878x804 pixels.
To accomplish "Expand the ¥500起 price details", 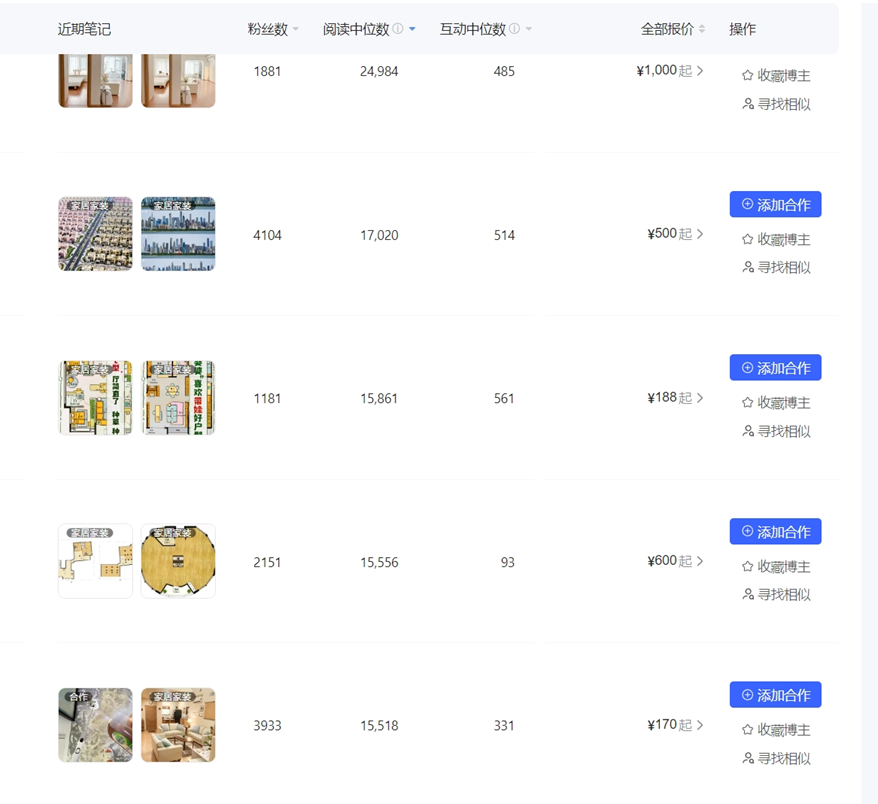I will [x=676, y=234].
